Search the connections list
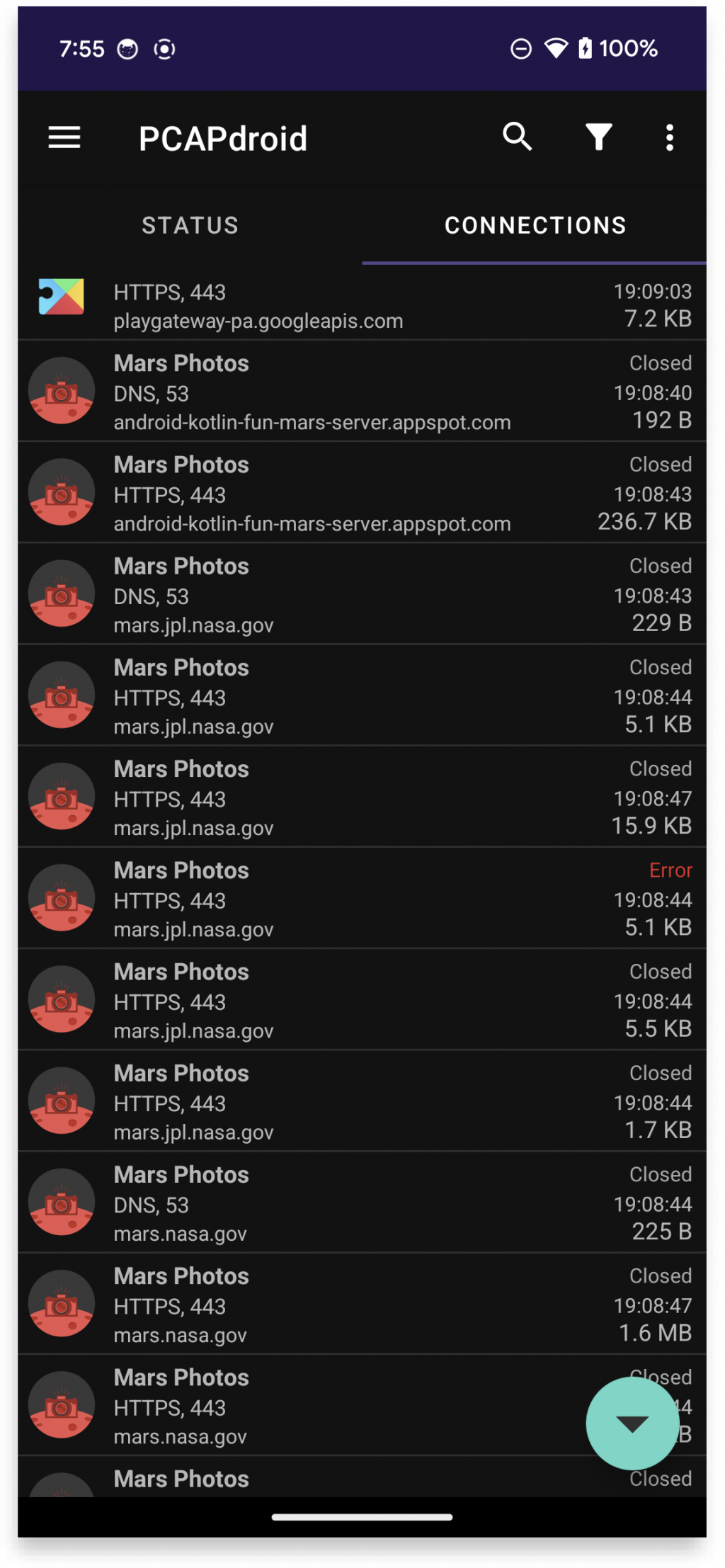 [x=518, y=137]
